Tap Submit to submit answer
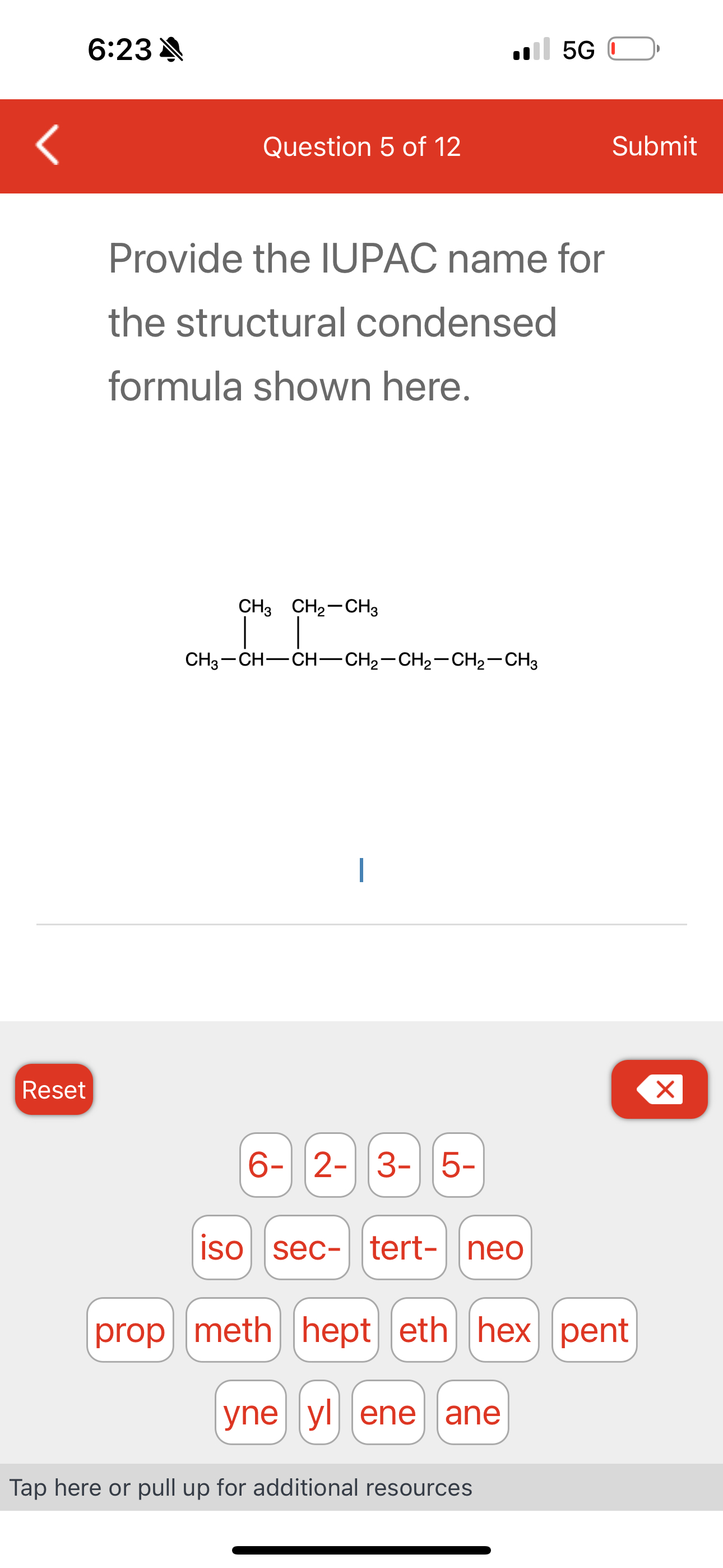 point(654,145)
